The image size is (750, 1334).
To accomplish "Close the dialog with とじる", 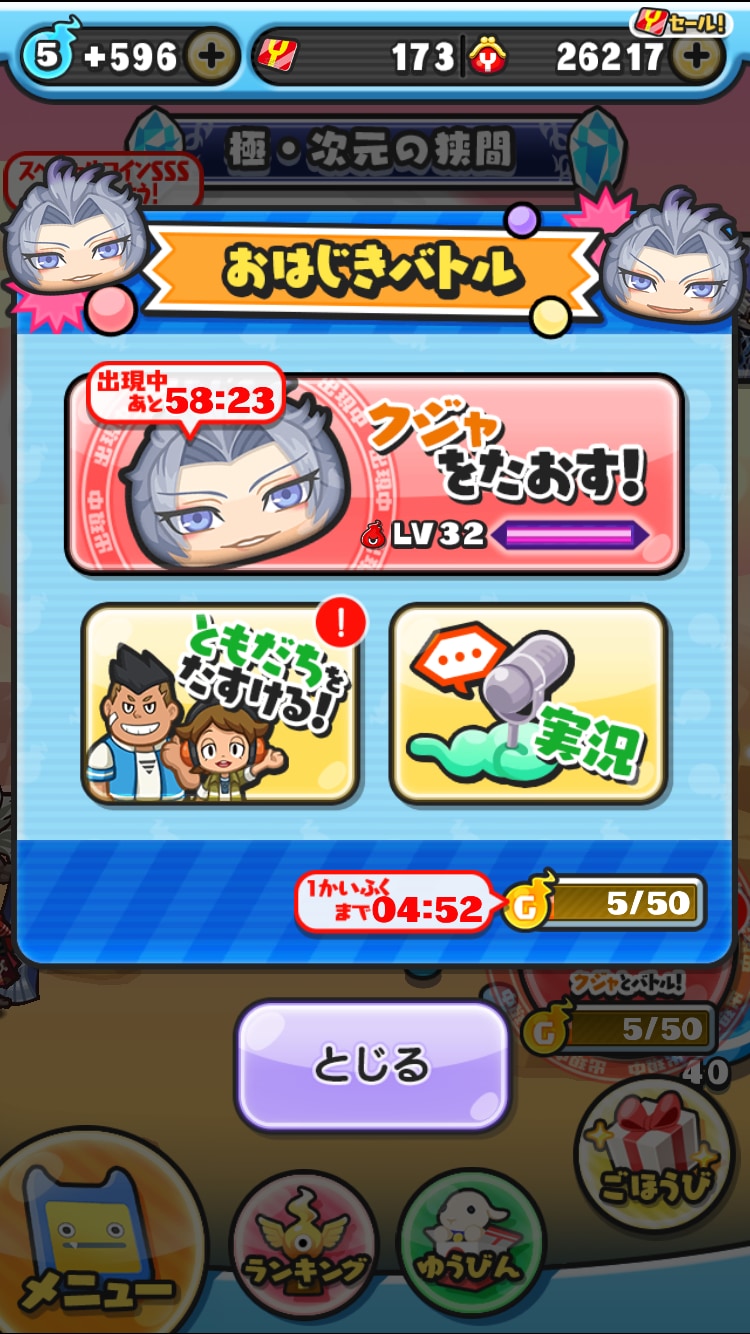I will [372, 1066].
